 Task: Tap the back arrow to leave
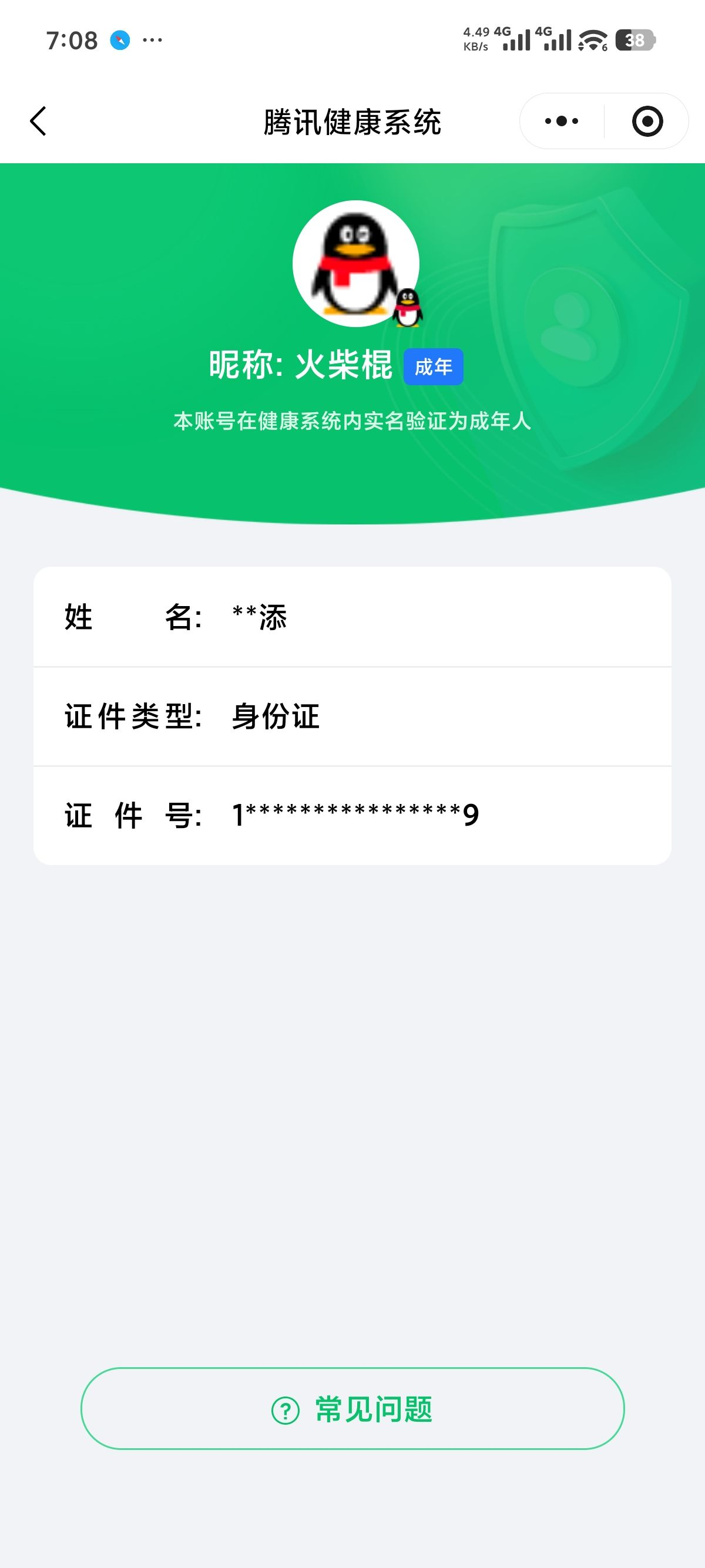pyautogui.click(x=39, y=120)
